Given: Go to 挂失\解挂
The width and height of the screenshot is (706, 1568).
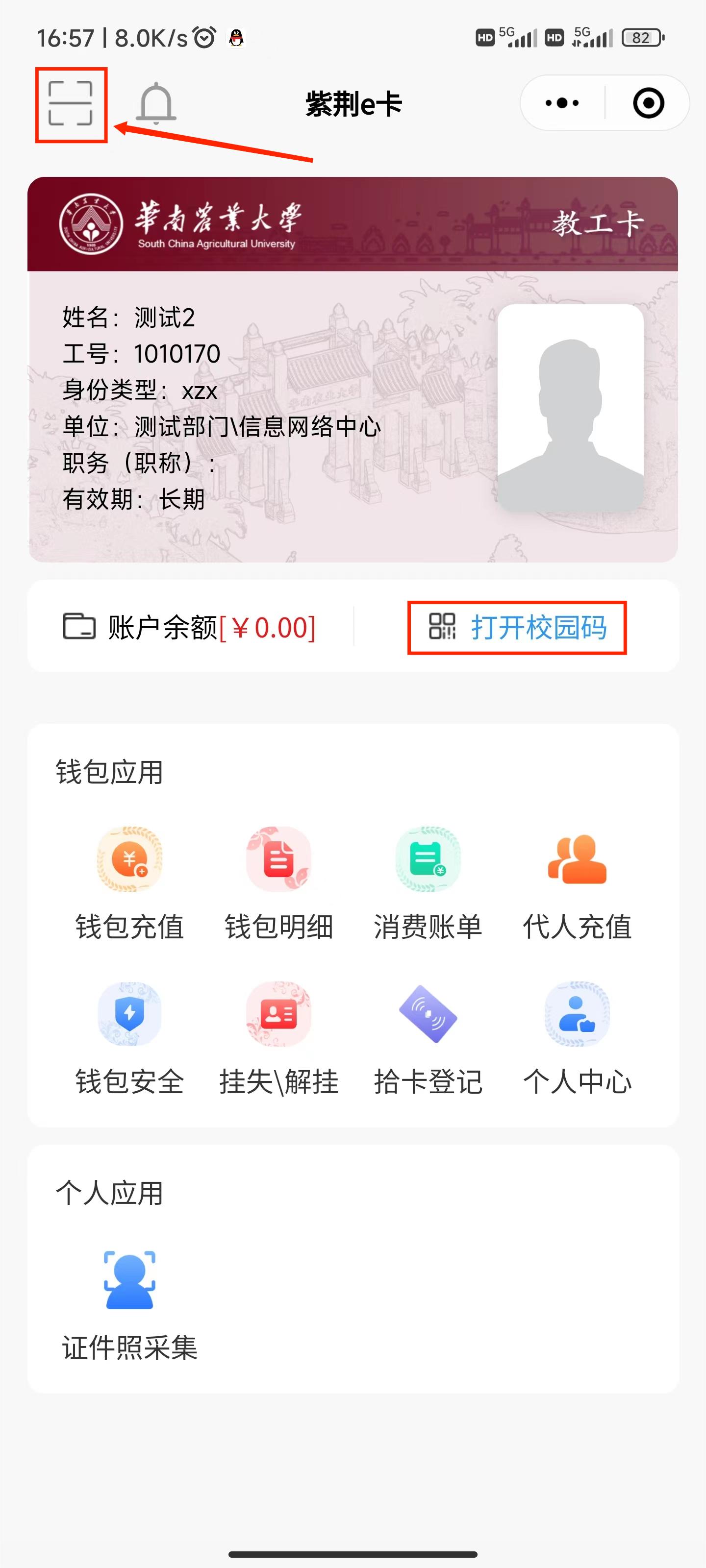Looking at the screenshot, I should click(278, 1038).
